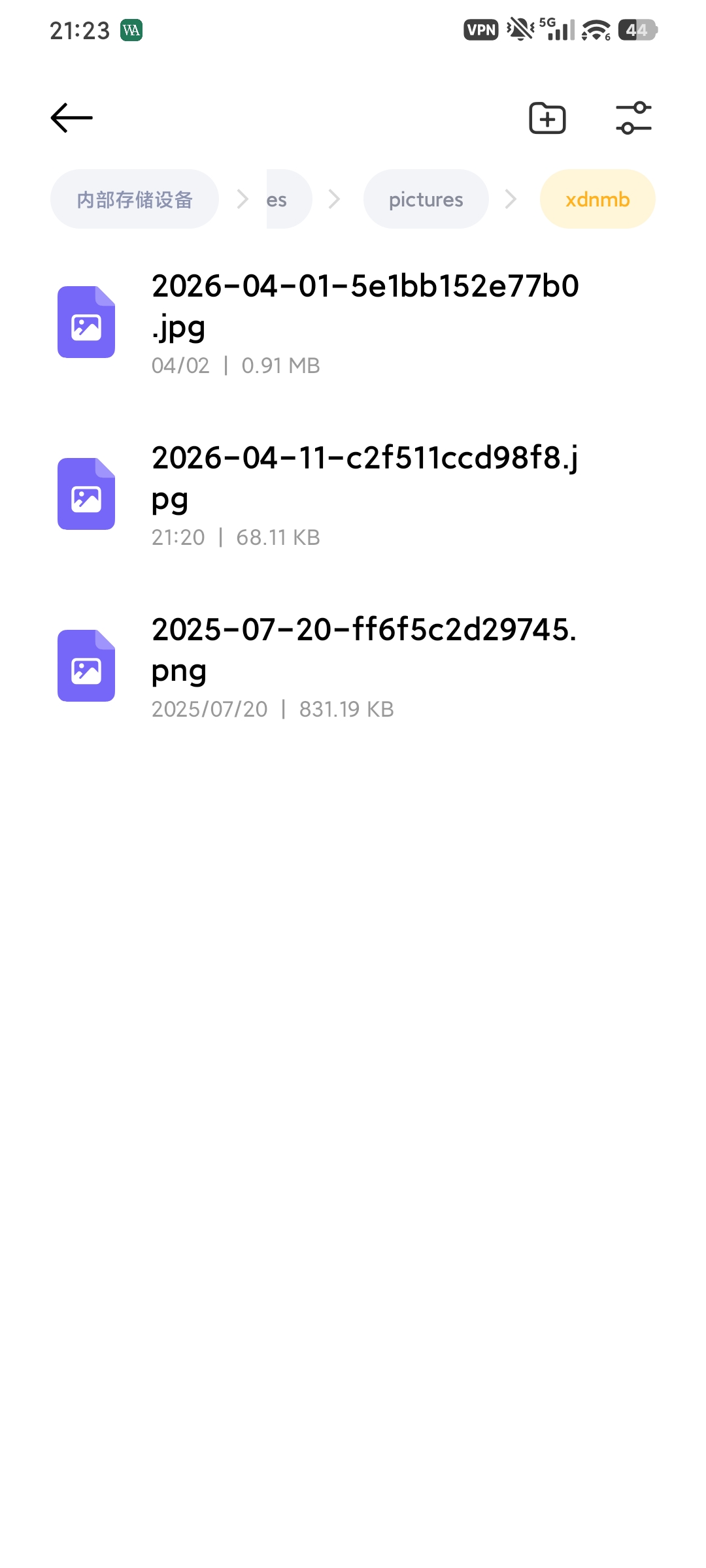Select the partially hidden 'es' breadcrumb
The image size is (706, 1568).
click(x=286, y=199)
